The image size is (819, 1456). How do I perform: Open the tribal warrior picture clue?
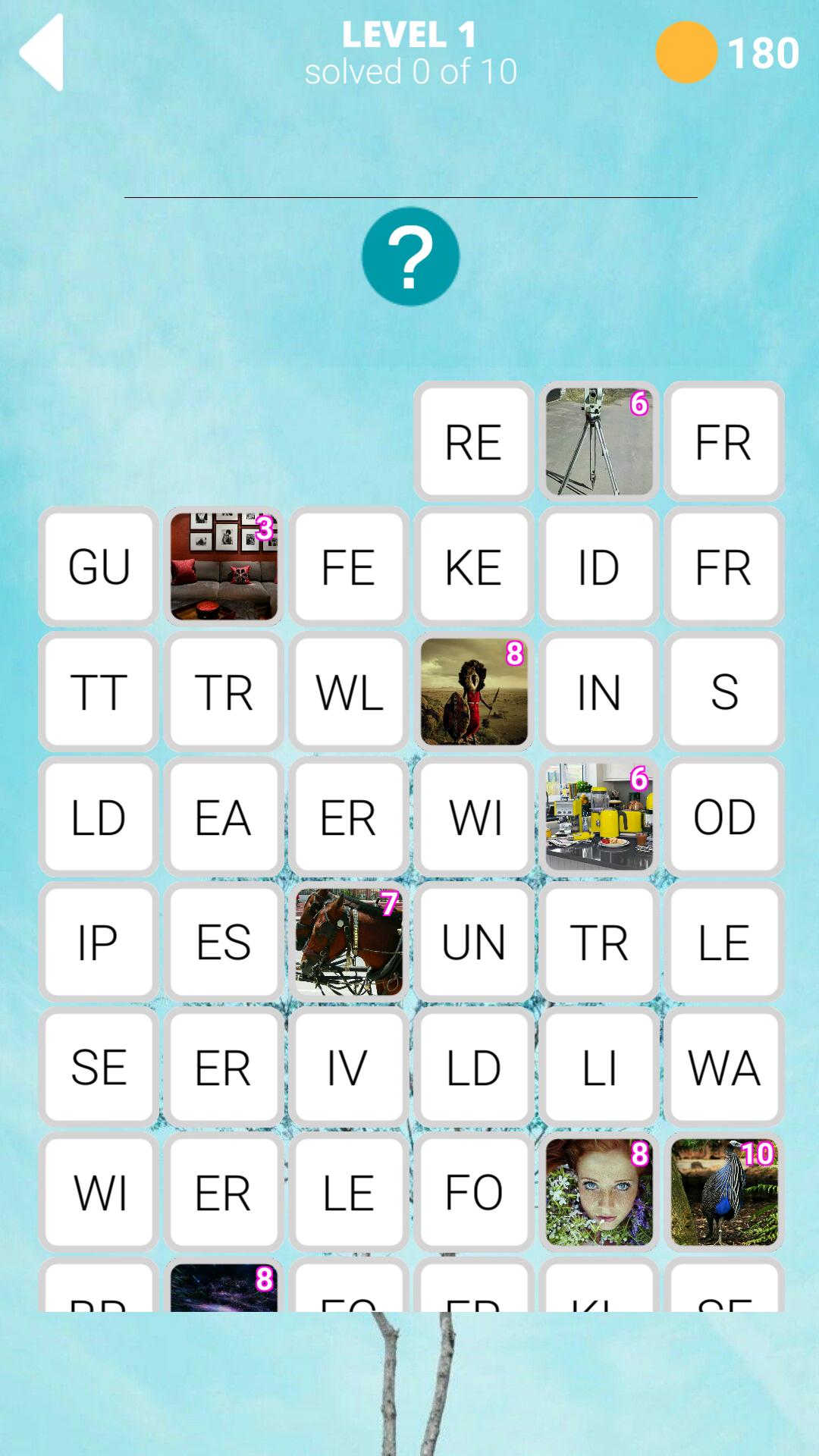[x=474, y=692]
